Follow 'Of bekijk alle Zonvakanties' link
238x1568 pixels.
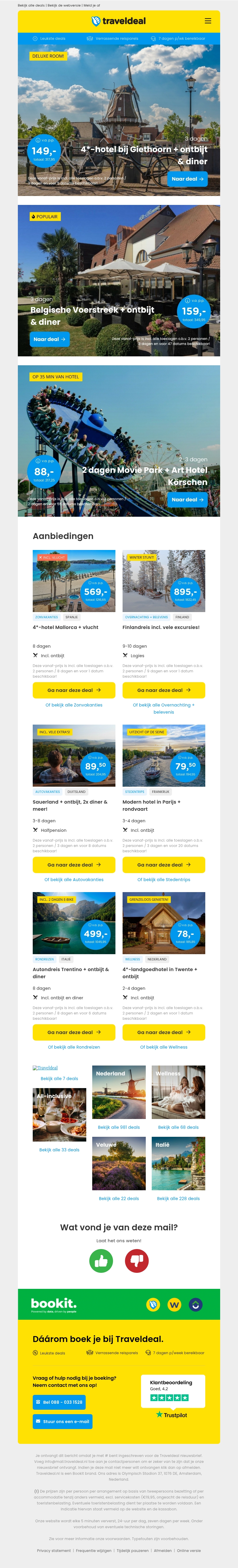pos(74,705)
